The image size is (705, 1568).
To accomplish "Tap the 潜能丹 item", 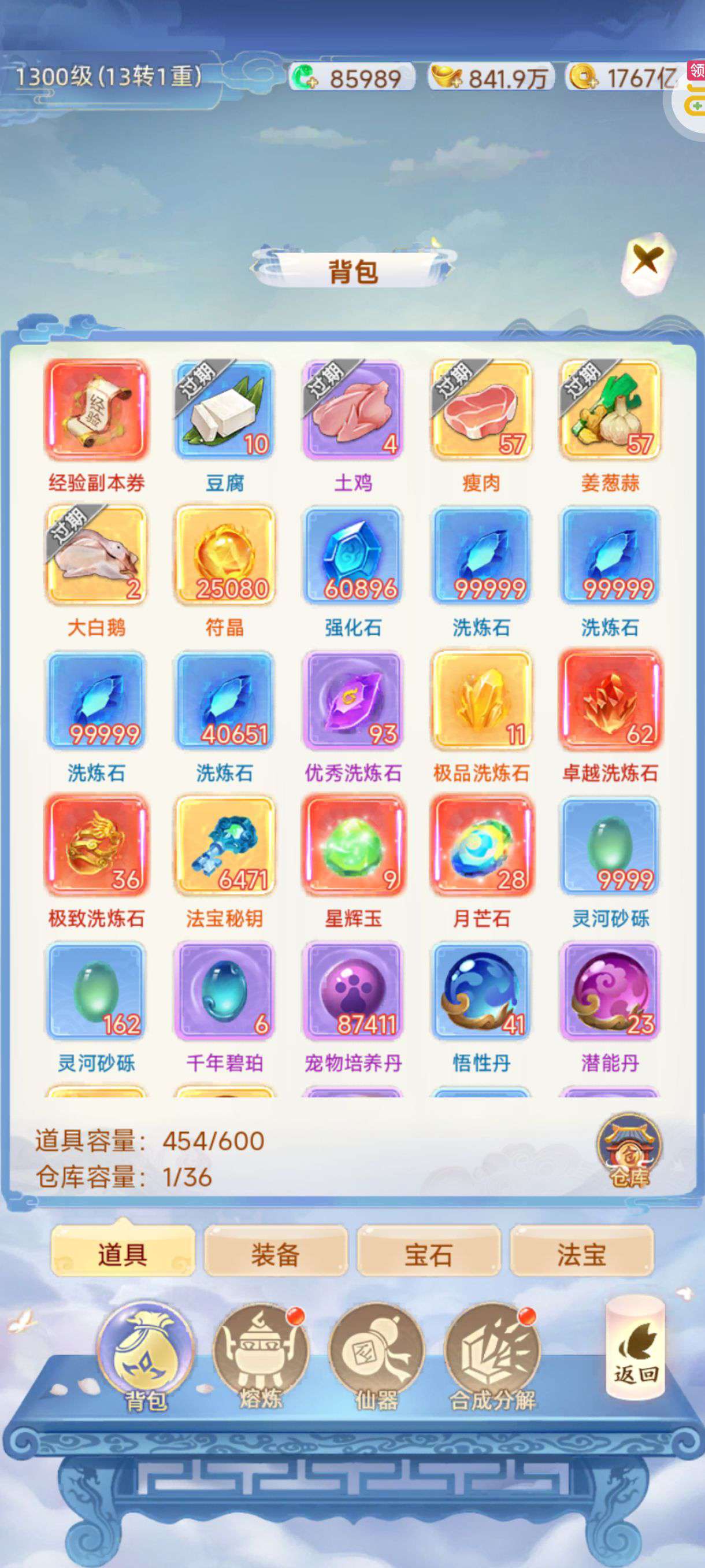I will (x=610, y=990).
